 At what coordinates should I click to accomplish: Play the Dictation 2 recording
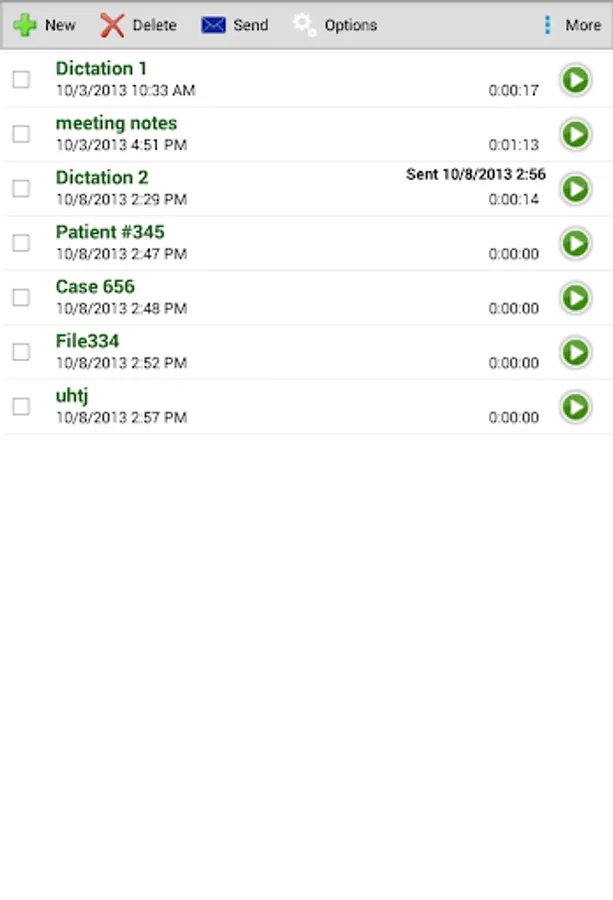point(575,188)
